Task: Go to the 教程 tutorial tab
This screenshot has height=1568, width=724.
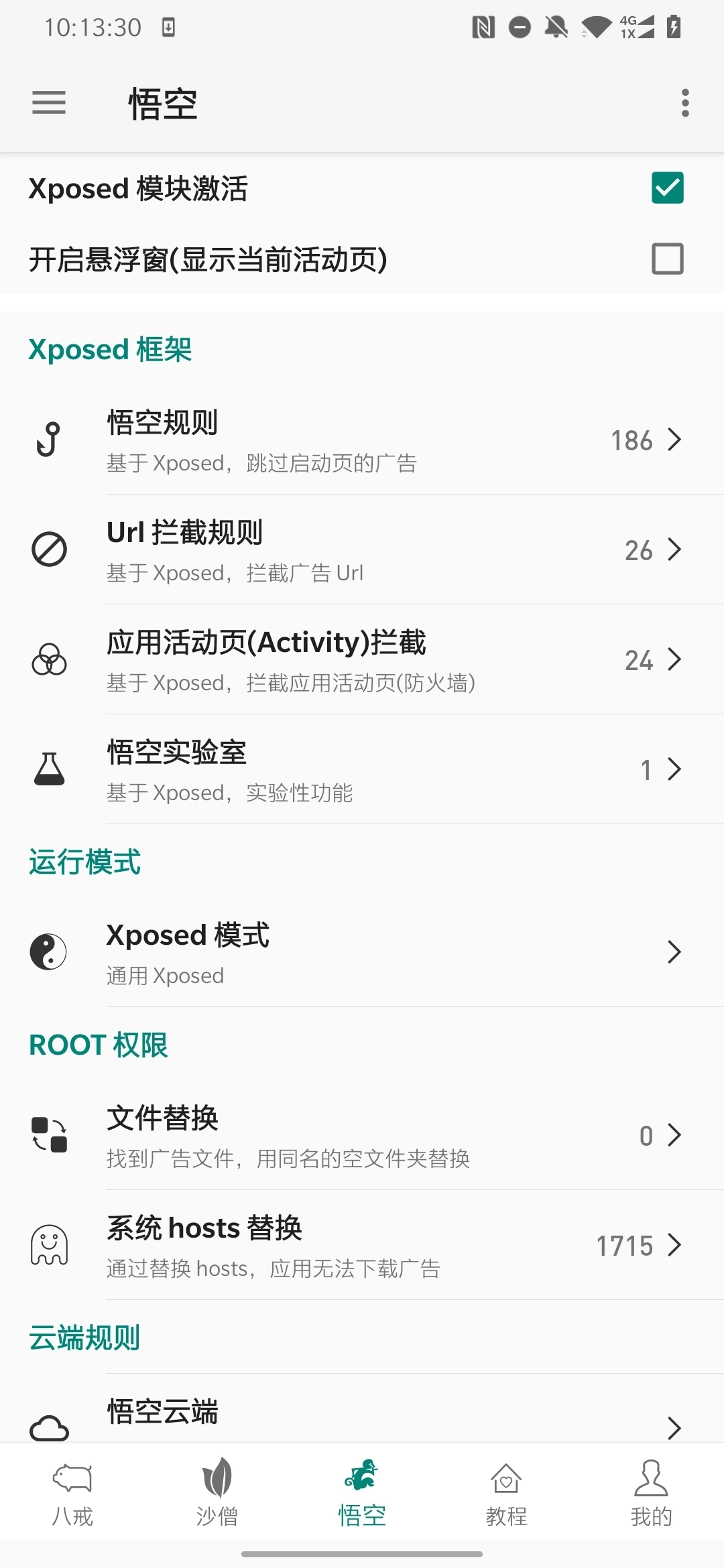Action: pyautogui.click(x=507, y=1494)
